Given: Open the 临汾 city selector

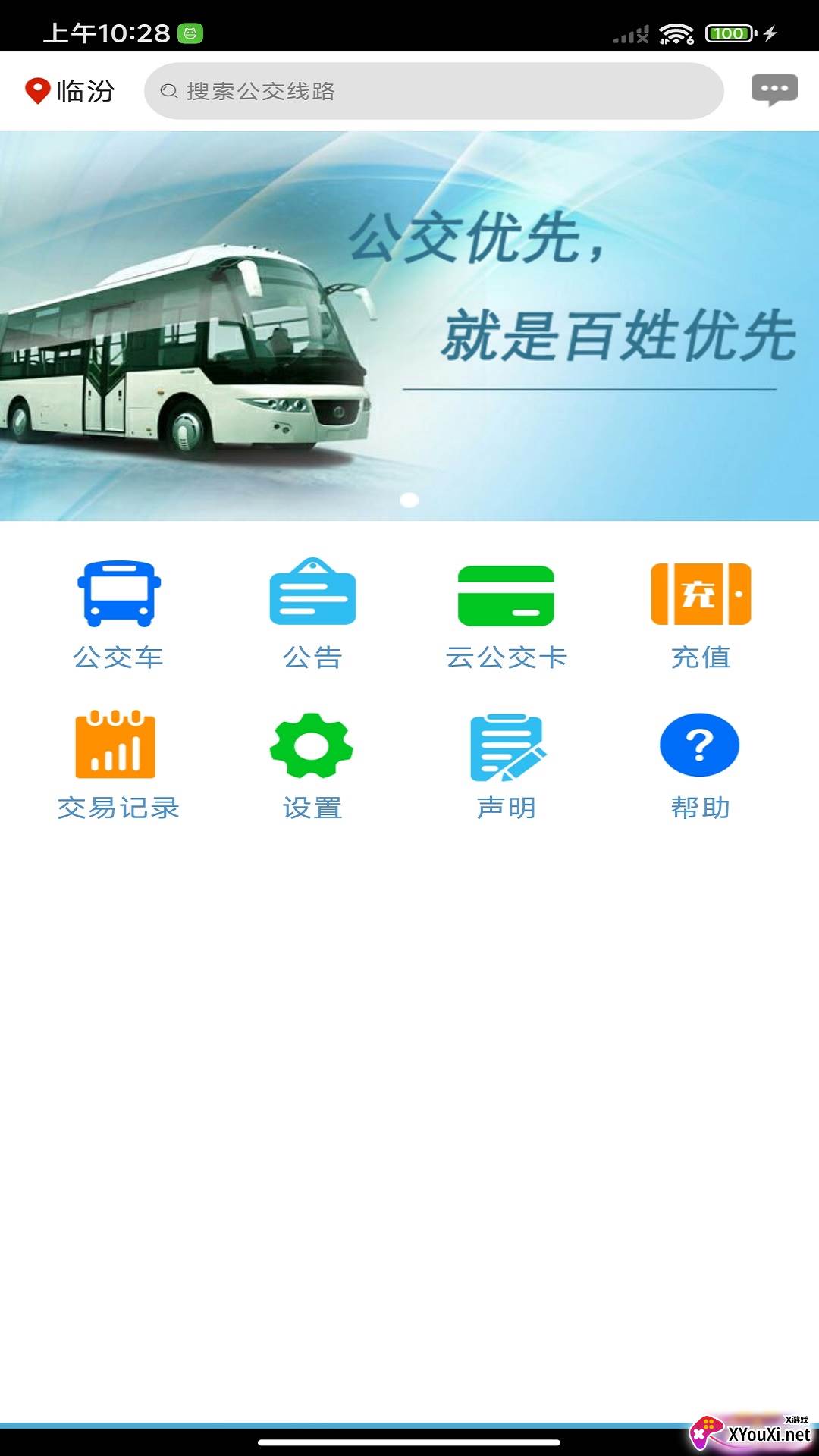Looking at the screenshot, I should coord(70,91).
